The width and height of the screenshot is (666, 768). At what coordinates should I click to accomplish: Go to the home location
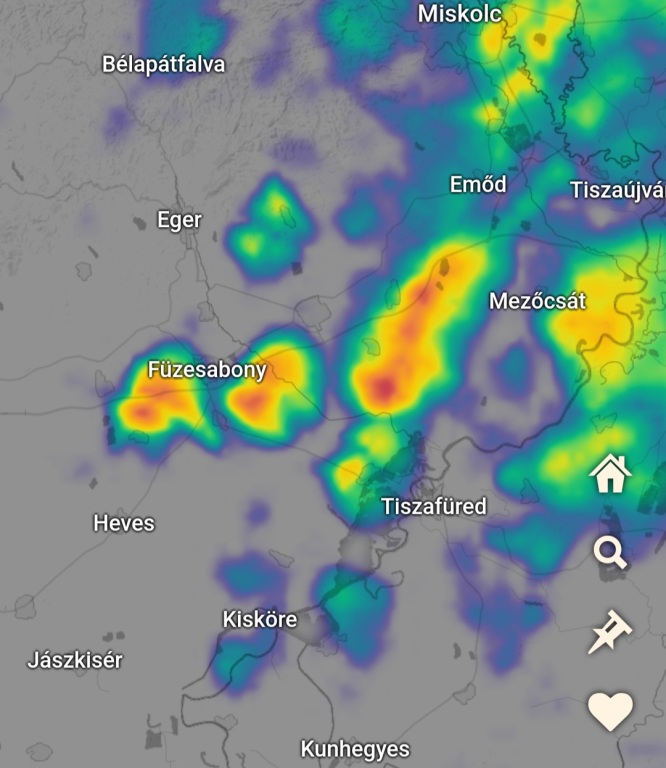pos(611,472)
